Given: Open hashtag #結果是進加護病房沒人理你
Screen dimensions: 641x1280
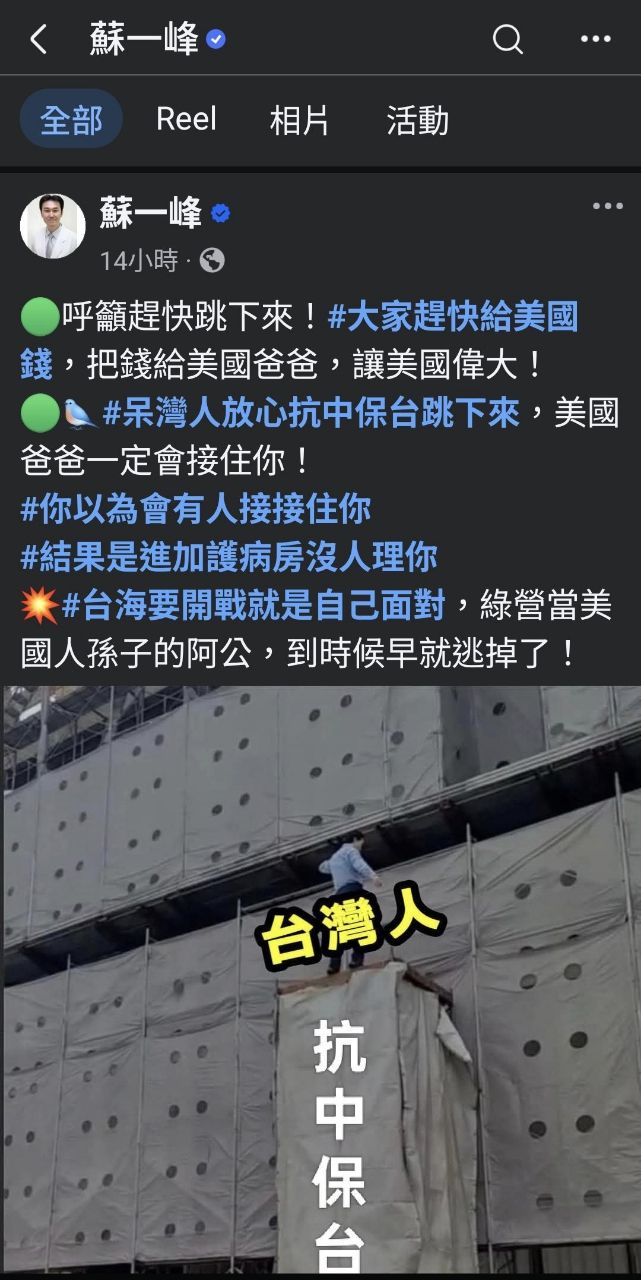Looking at the screenshot, I should click(x=228, y=557).
